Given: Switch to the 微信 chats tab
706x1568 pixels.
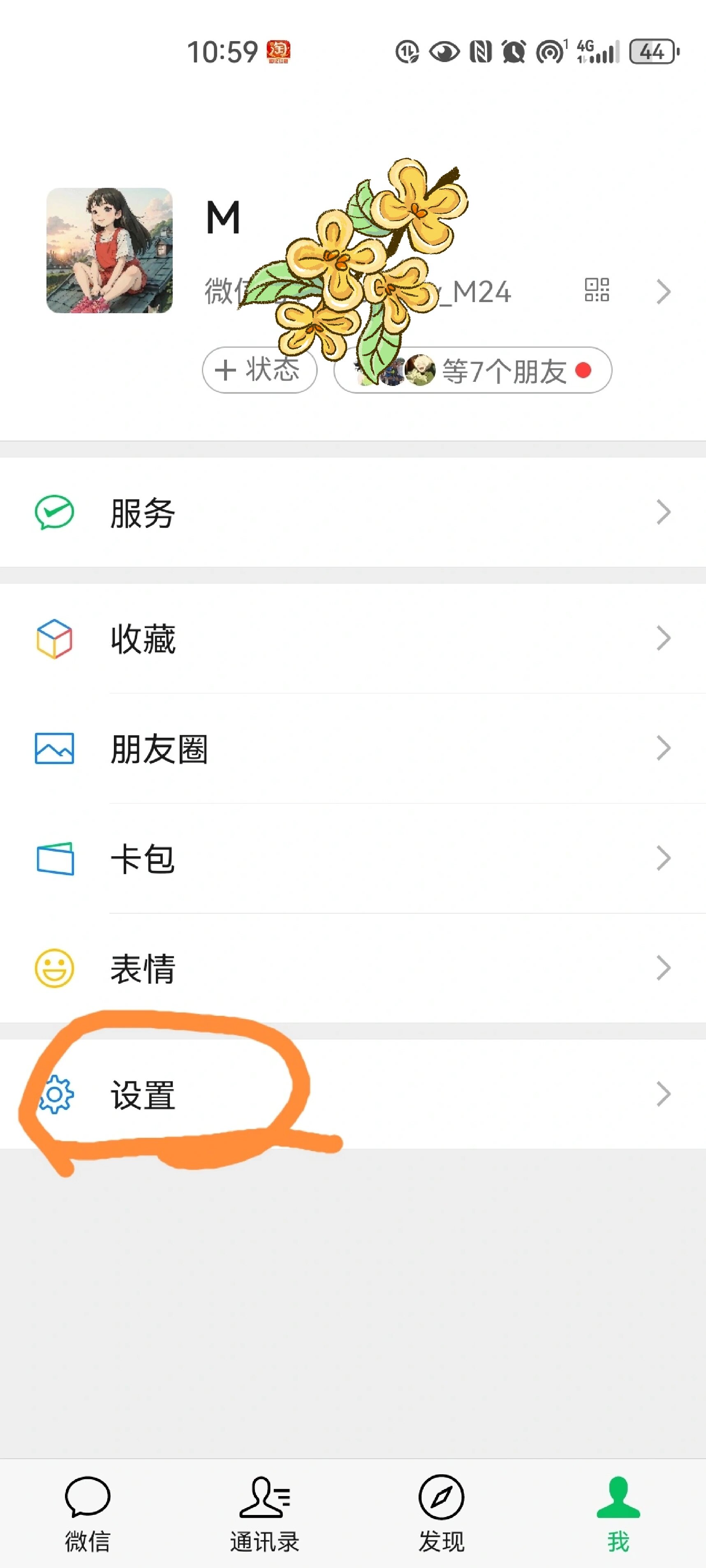Looking at the screenshot, I should (88, 1513).
